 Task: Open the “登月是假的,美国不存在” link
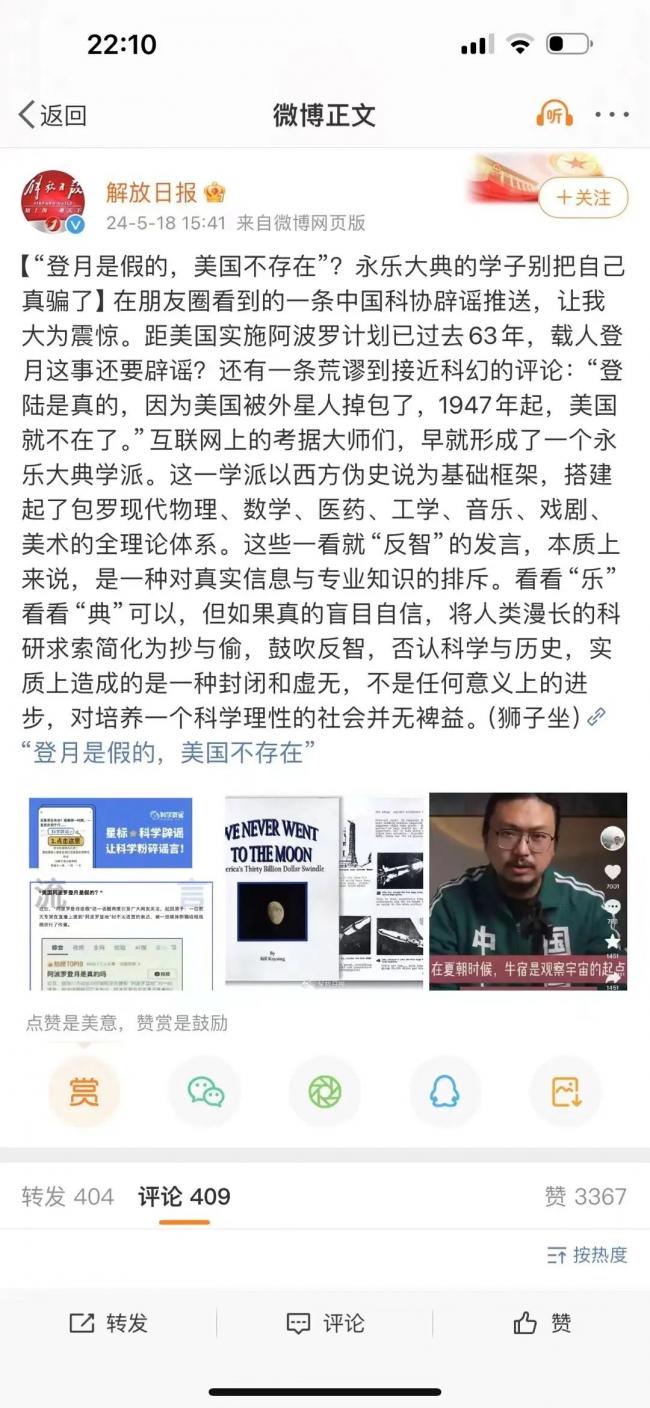[x=162, y=753]
